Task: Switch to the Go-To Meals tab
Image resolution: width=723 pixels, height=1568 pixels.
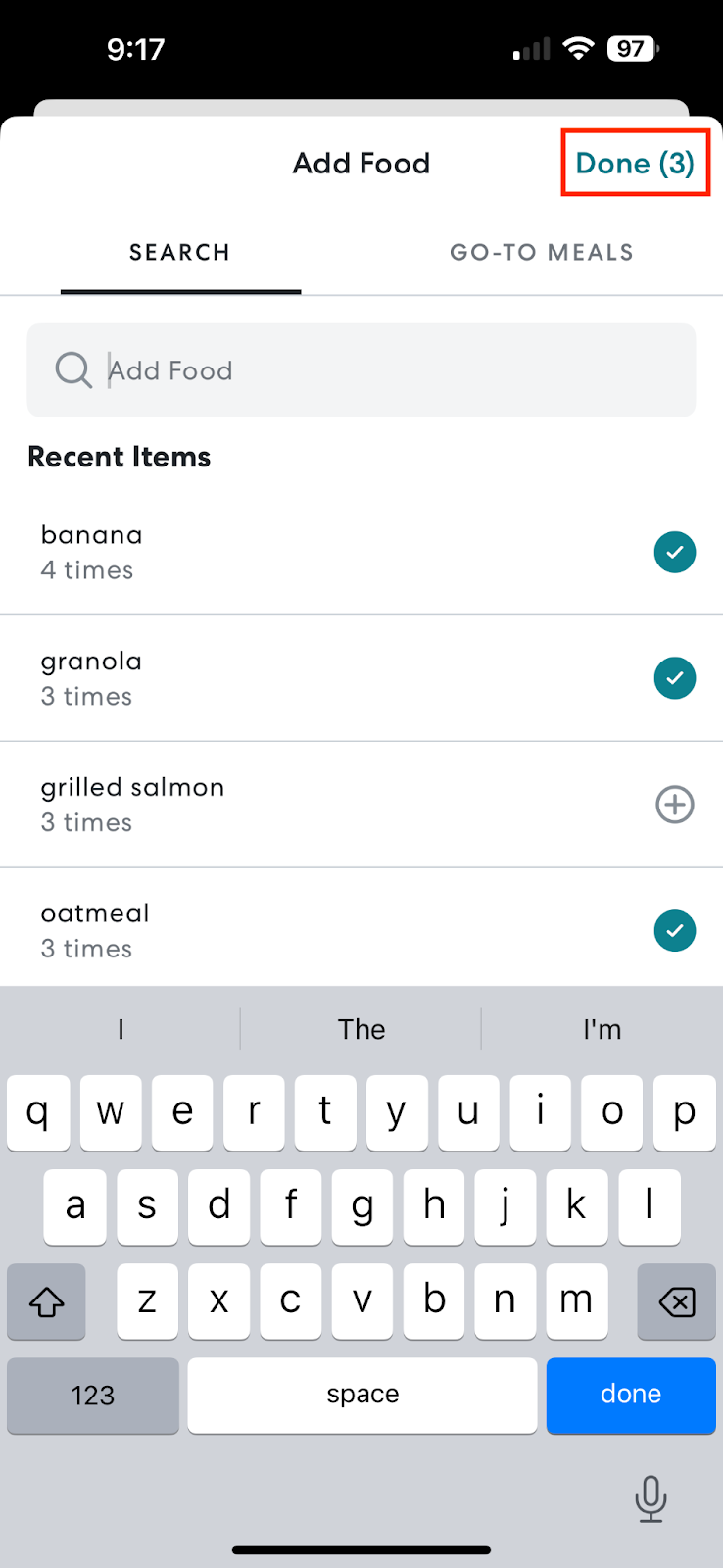Action: click(x=542, y=253)
